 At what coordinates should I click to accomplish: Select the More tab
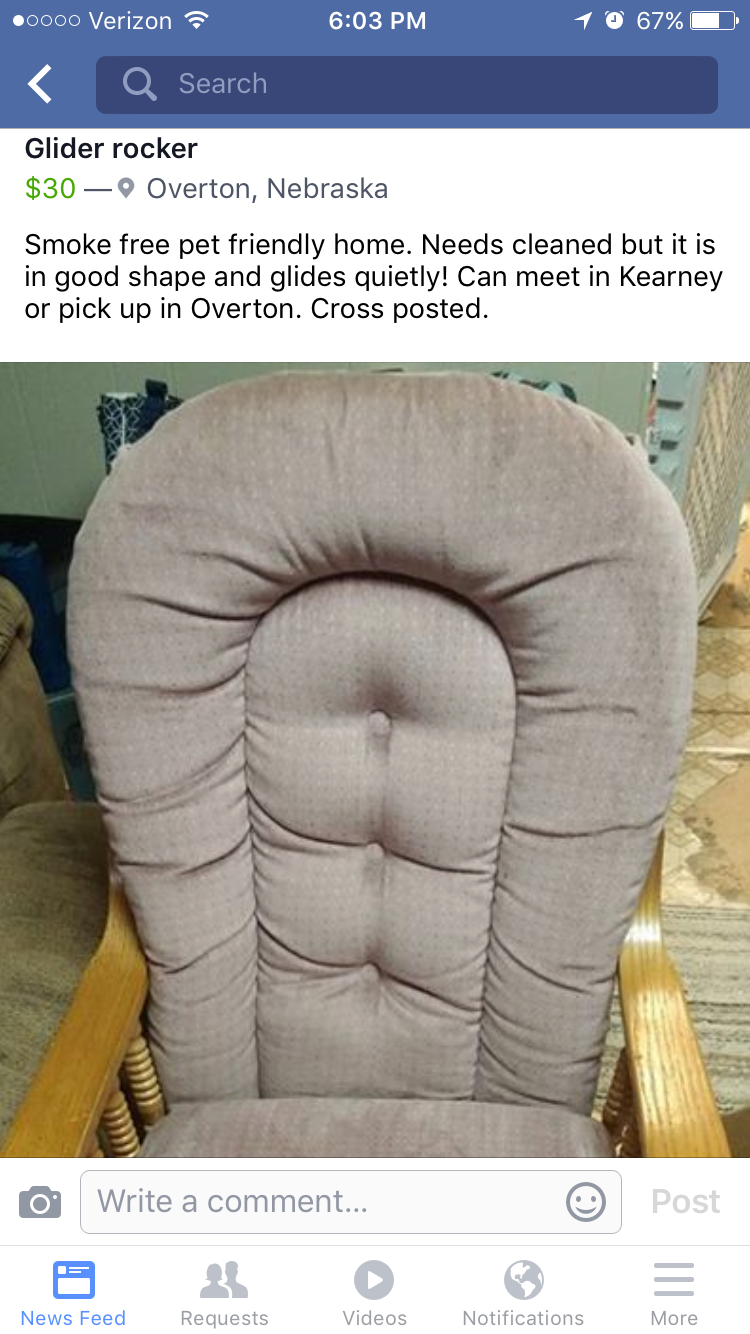(674, 1292)
